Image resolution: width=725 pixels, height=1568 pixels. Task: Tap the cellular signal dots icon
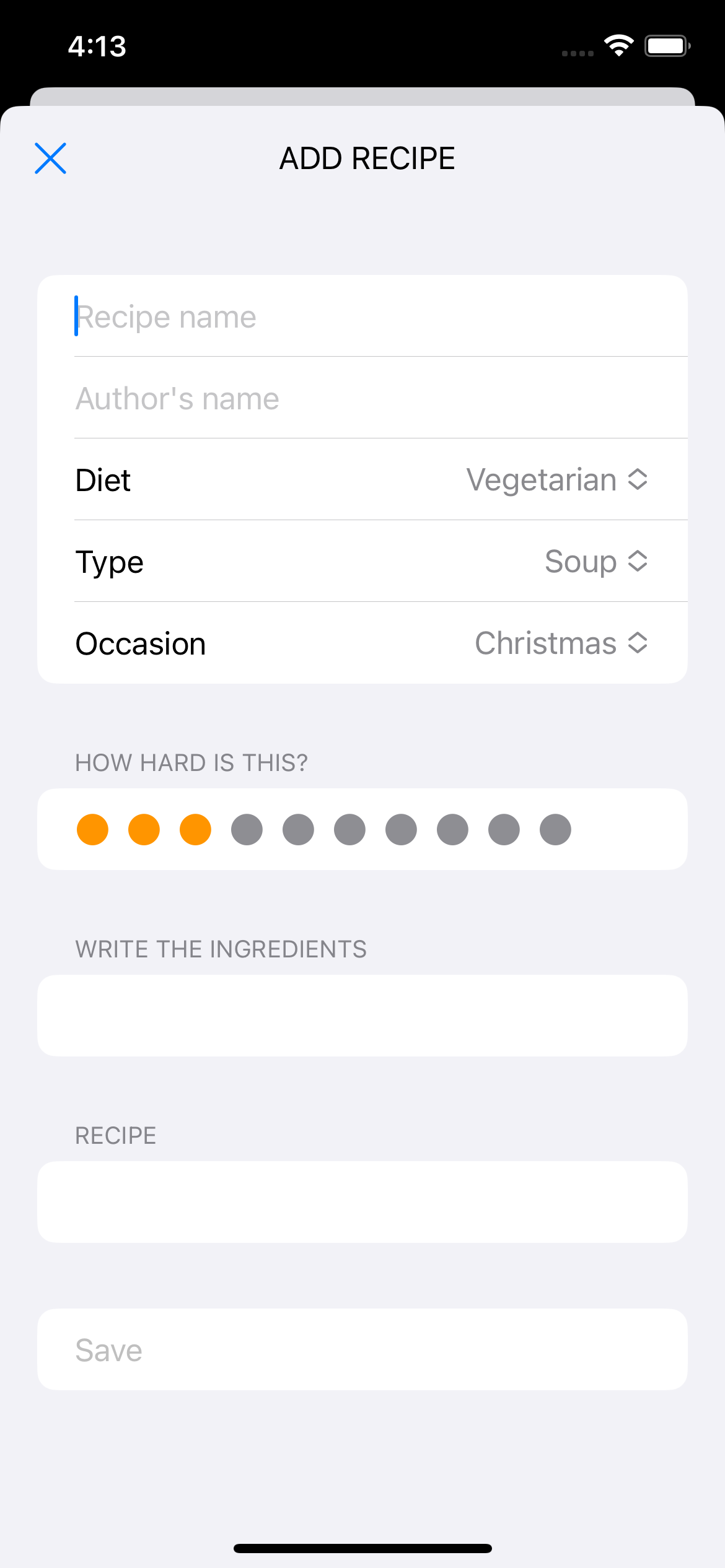(576, 53)
